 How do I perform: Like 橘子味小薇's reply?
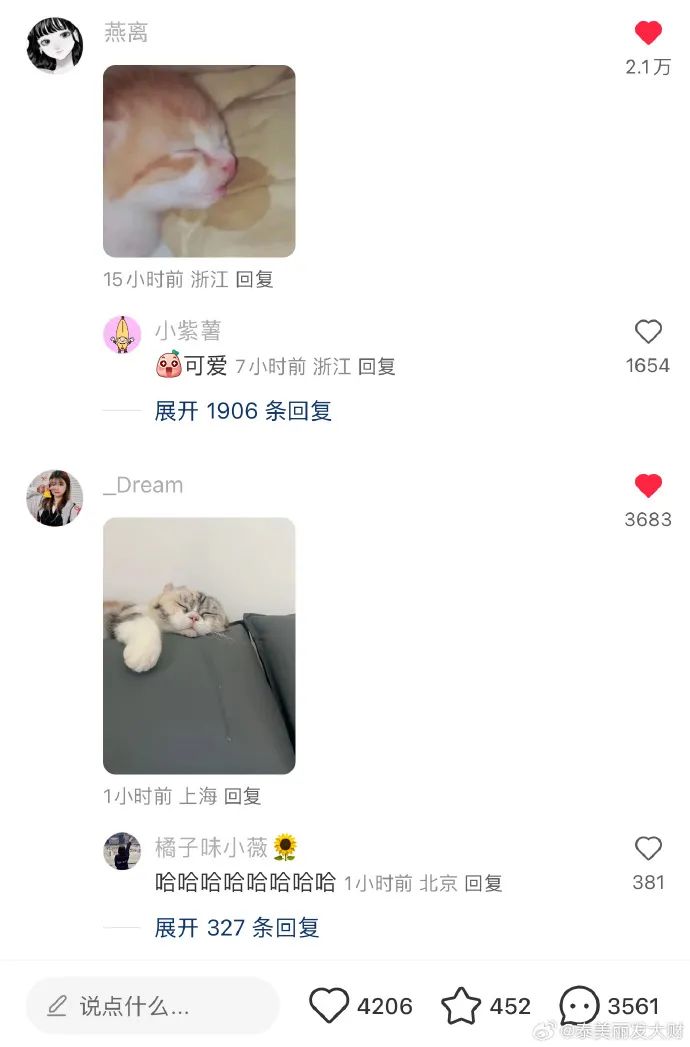(648, 849)
